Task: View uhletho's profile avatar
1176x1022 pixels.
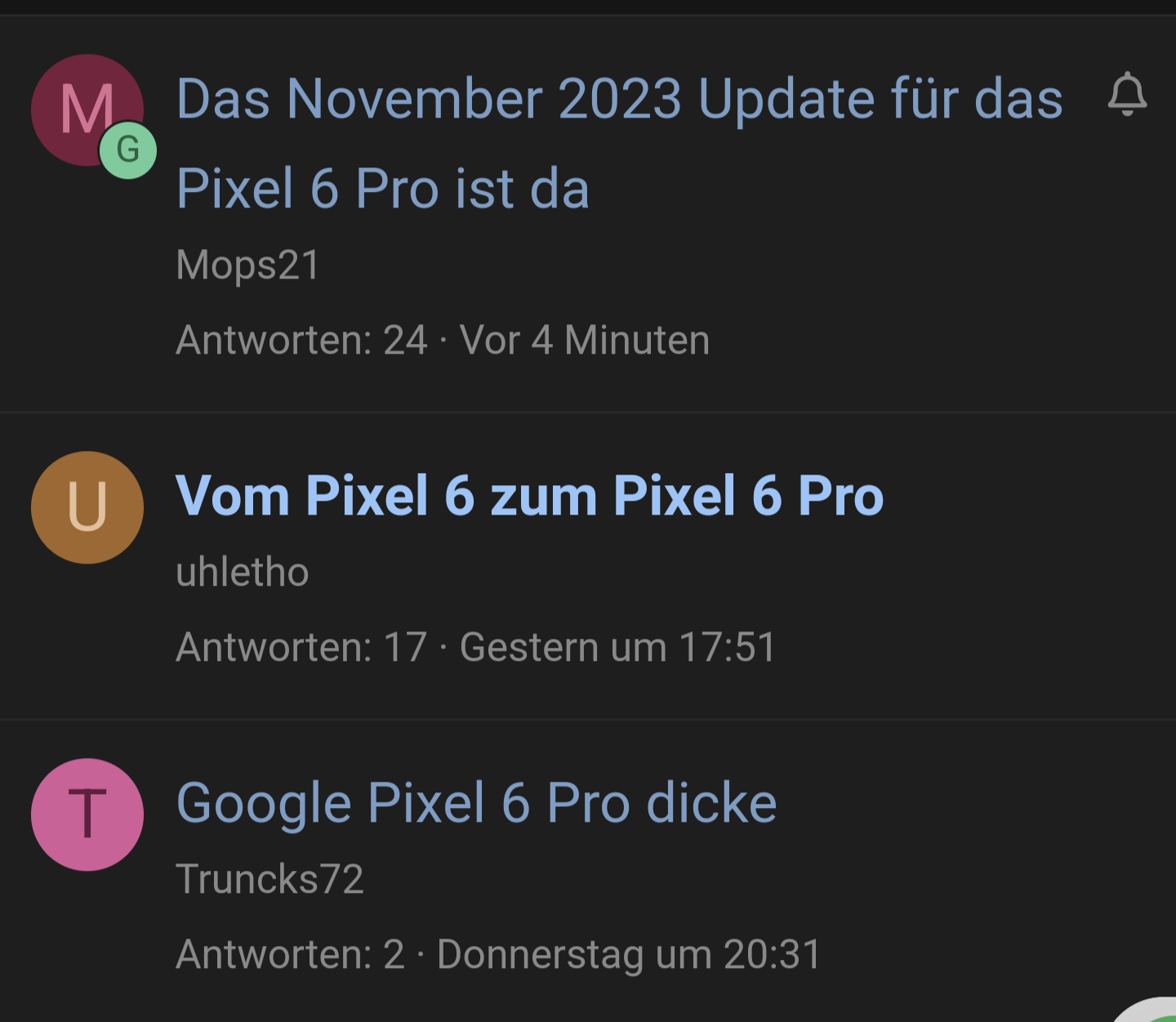Action: tap(87, 507)
